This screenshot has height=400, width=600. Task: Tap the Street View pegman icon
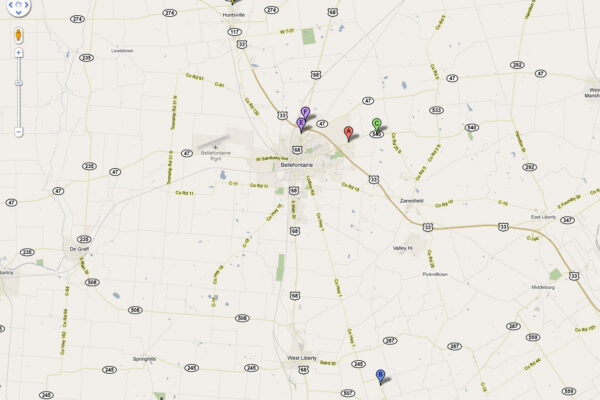click(x=18, y=38)
